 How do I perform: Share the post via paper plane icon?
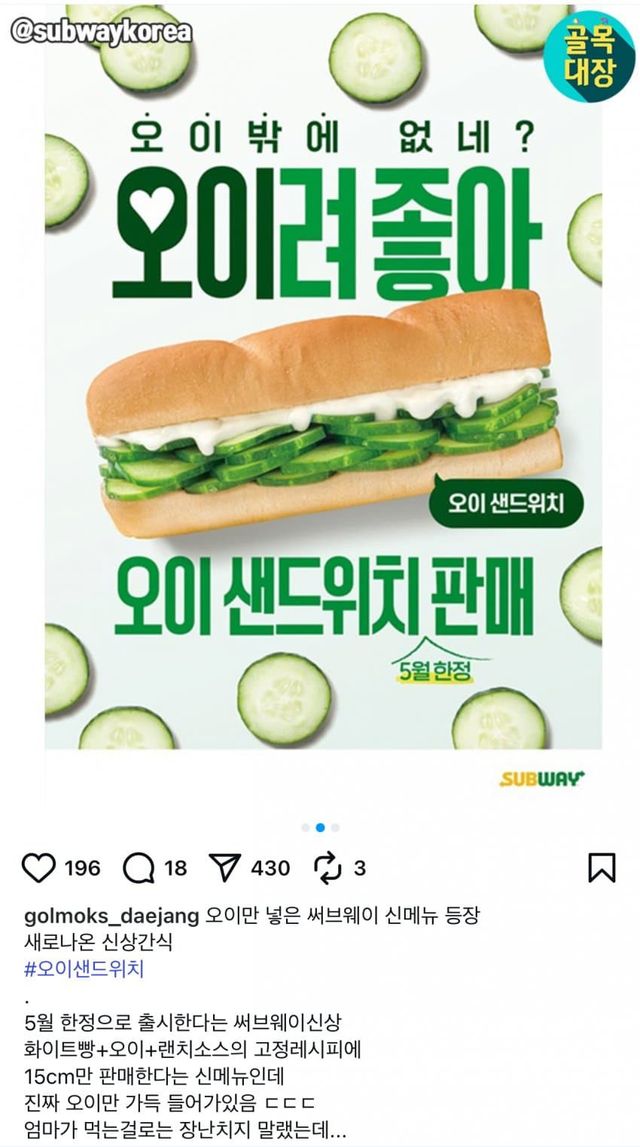pyautogui.click(x=225, y=868)
